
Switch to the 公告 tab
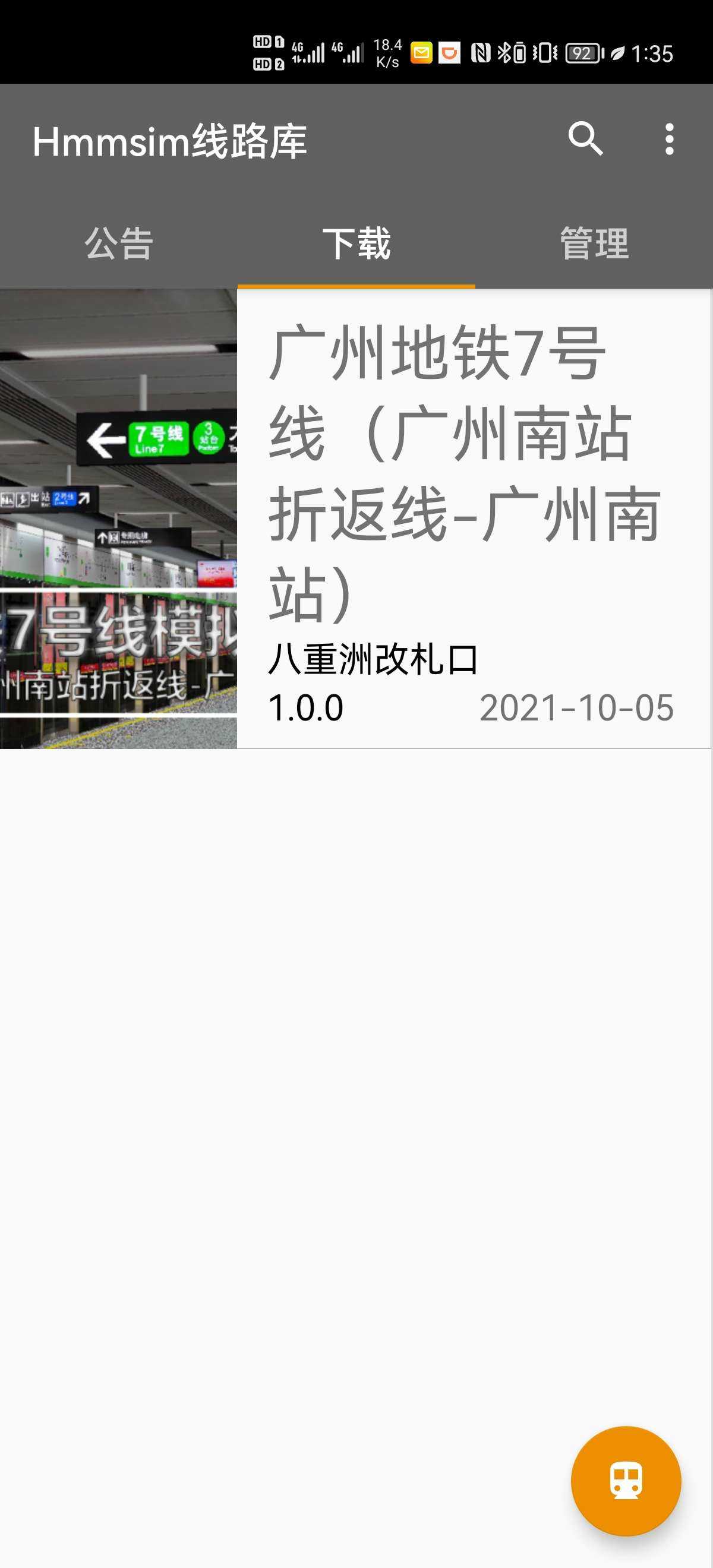(x=119, y=244)
